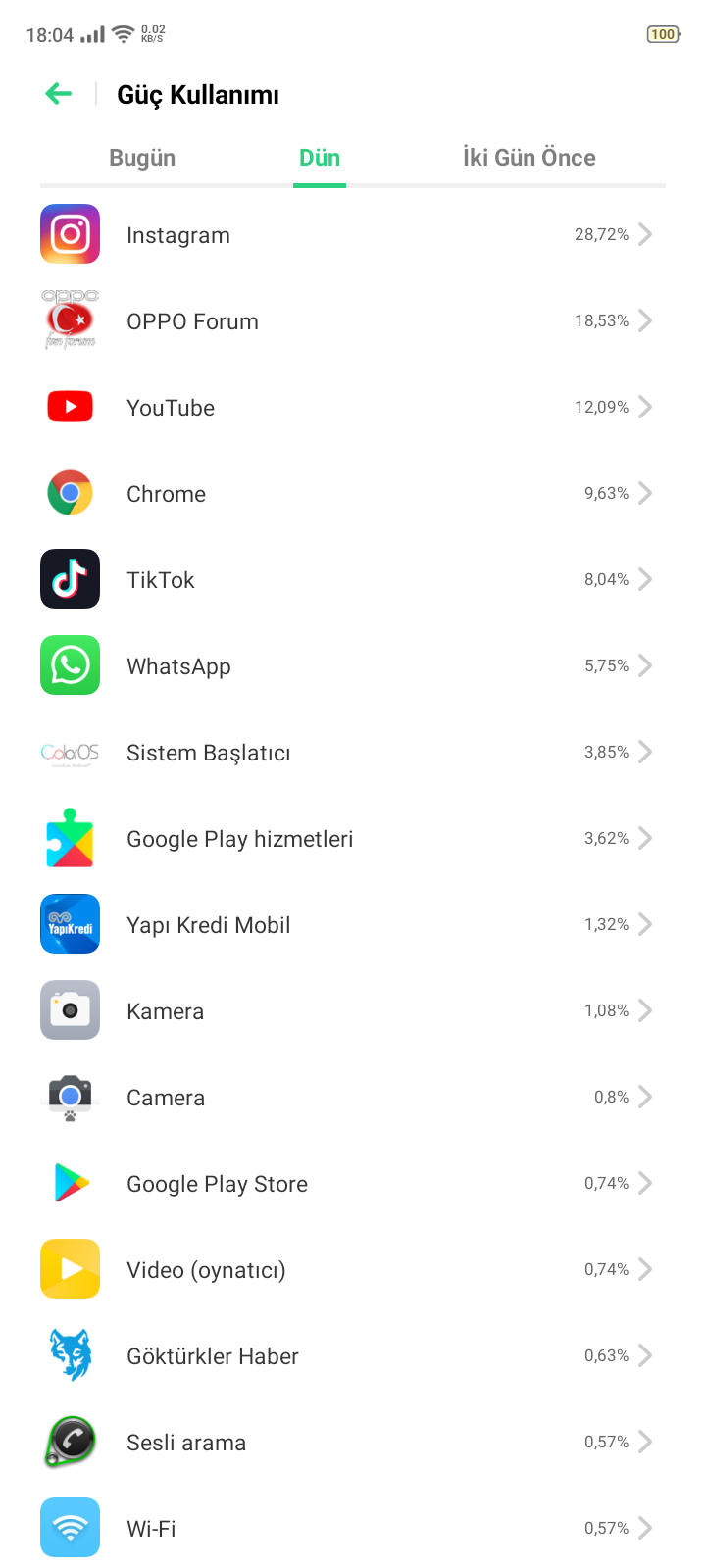Open Video (oynatıcı) usage details
The width and height of the screenshot is (706, 1568).
[x=353, y=1269]
